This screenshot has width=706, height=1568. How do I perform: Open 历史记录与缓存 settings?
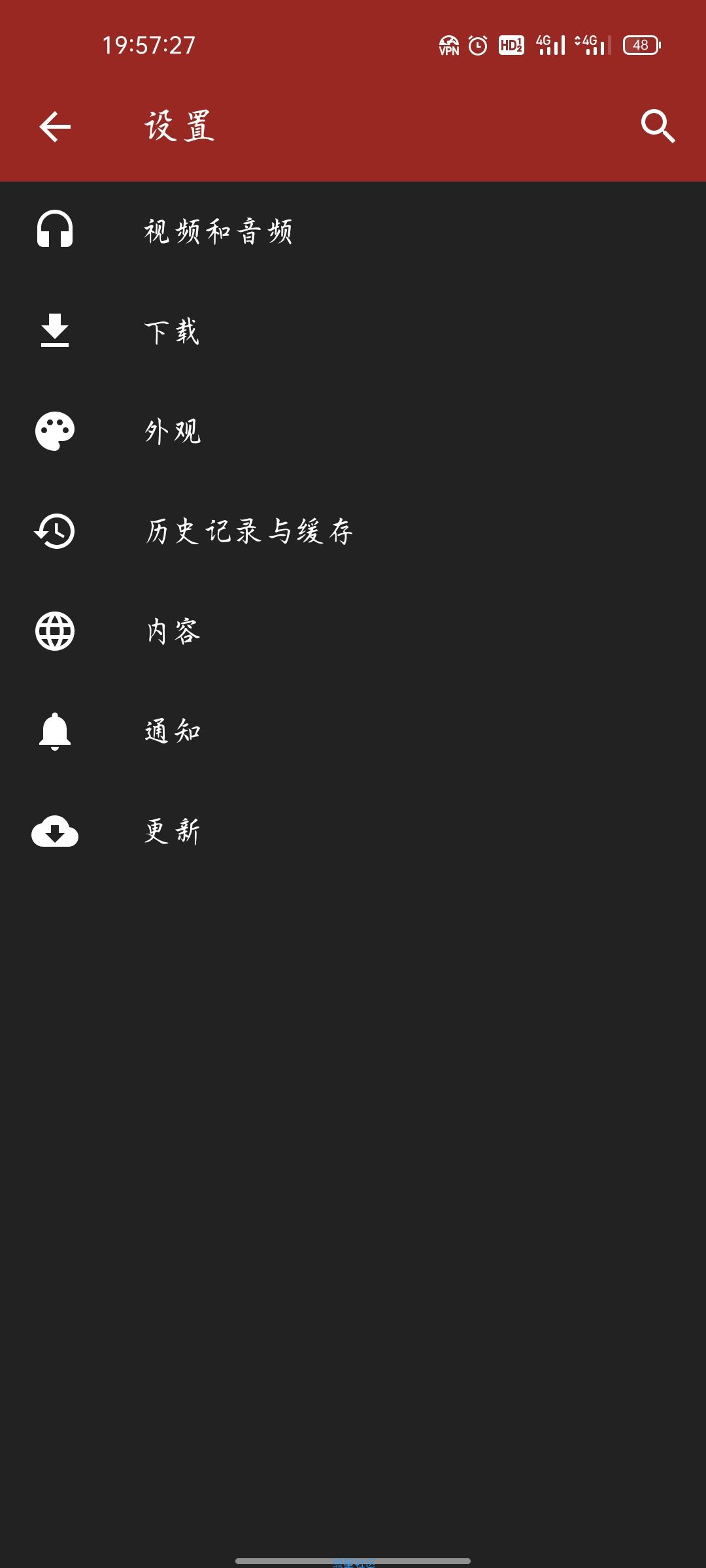[353, 531]
